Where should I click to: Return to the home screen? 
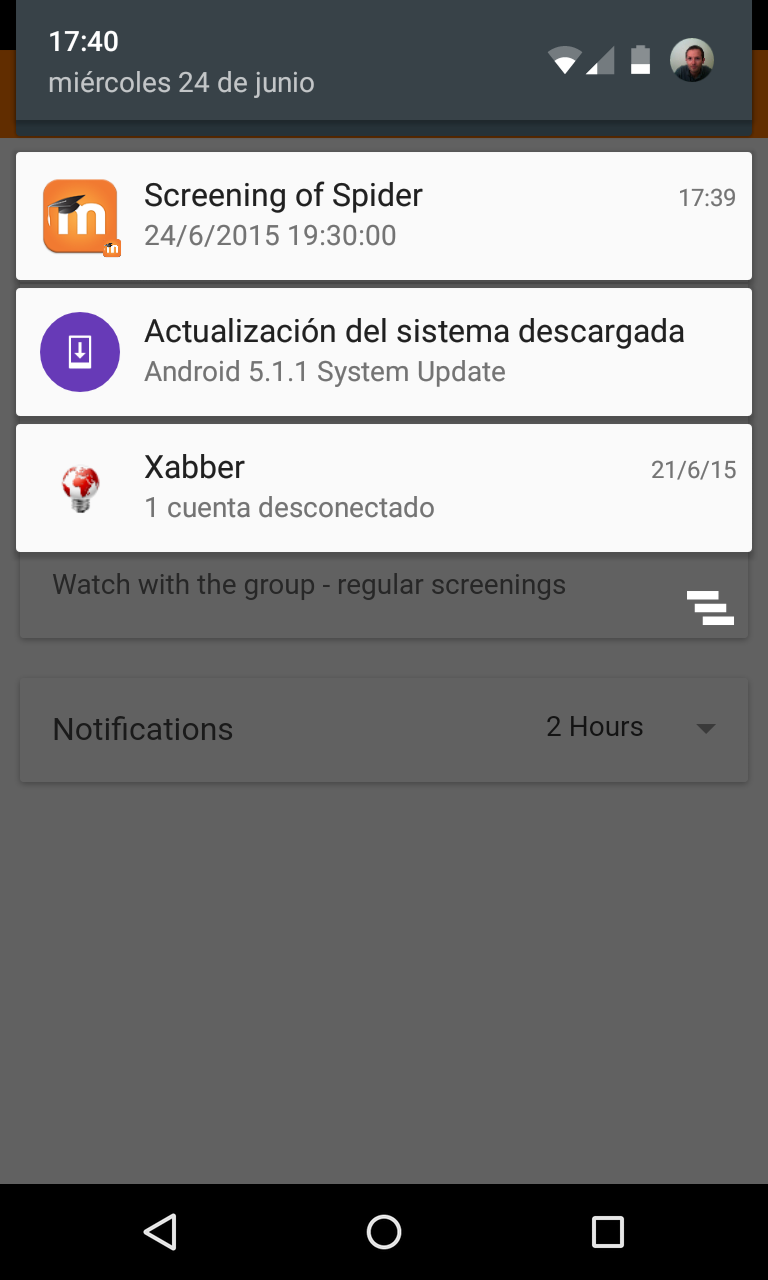click(384, 1232)
